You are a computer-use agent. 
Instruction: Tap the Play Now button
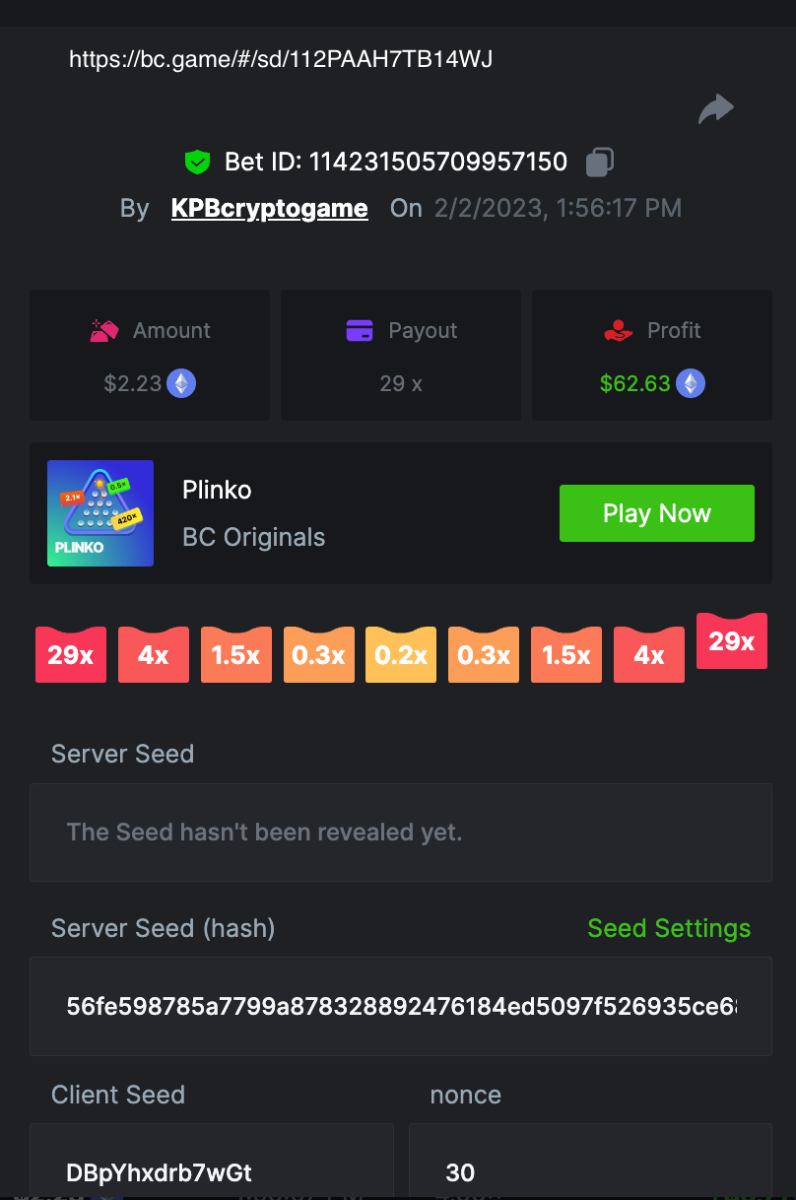(656, 513)
